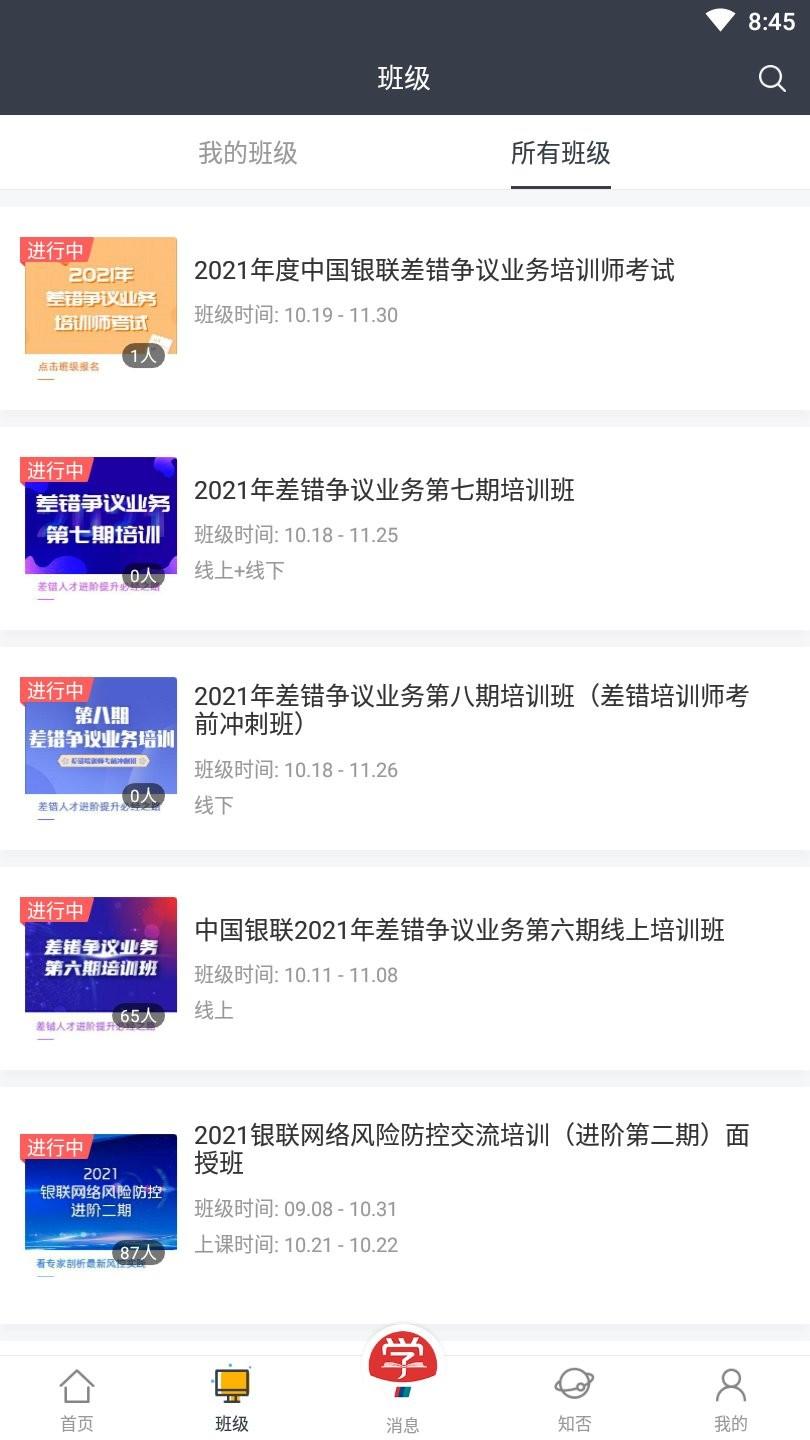Open 中国银联2021年差错争议业务第六期线上培训班
This screenshot has width=810, height=1440.
click(x=459, y=930)
